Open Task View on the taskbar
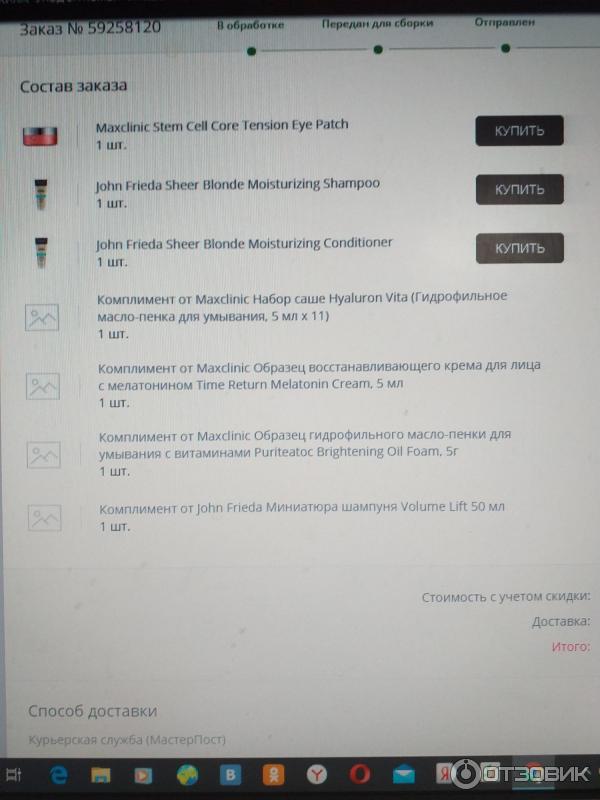This screenshot has width=600, height=800. click(14, 775)
